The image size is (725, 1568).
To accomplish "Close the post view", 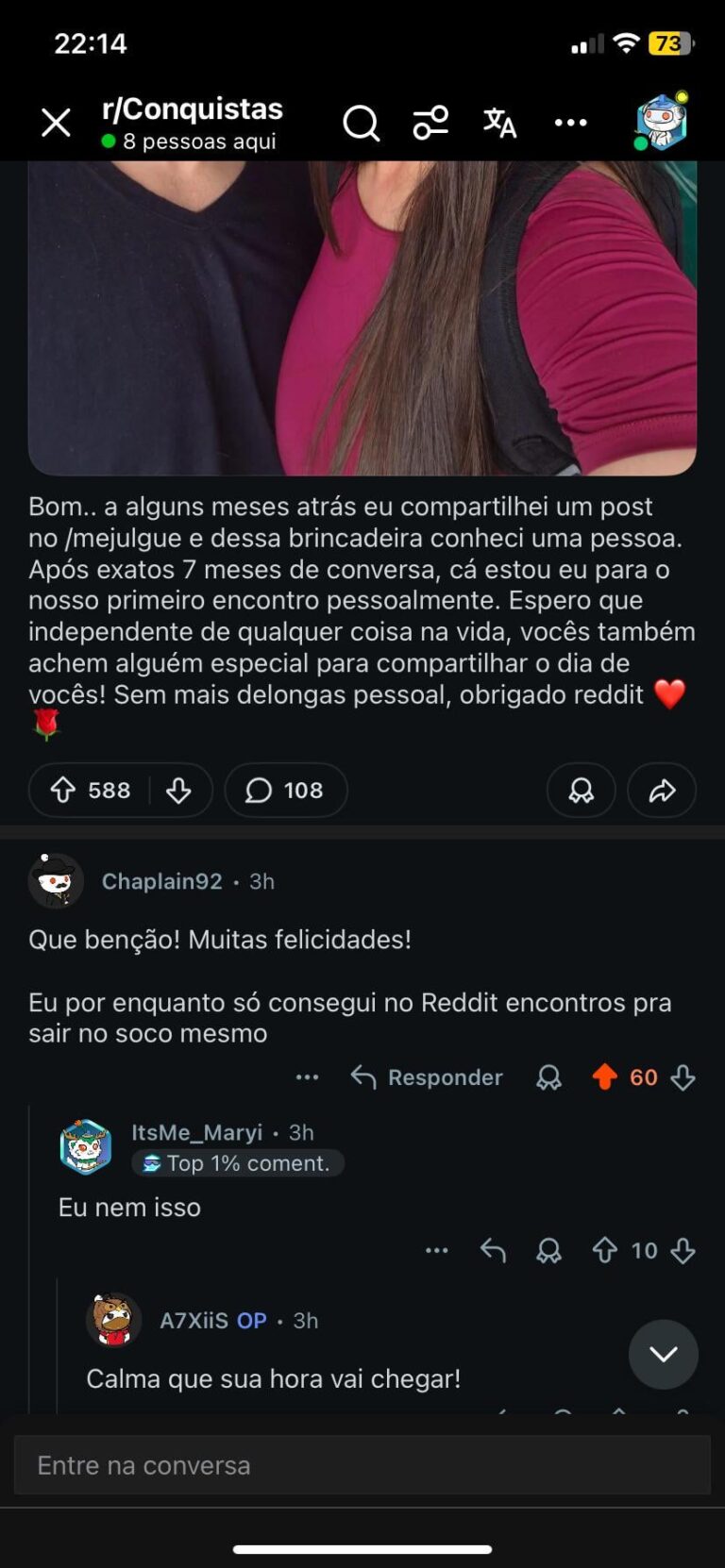I will (x=56, y=123).
